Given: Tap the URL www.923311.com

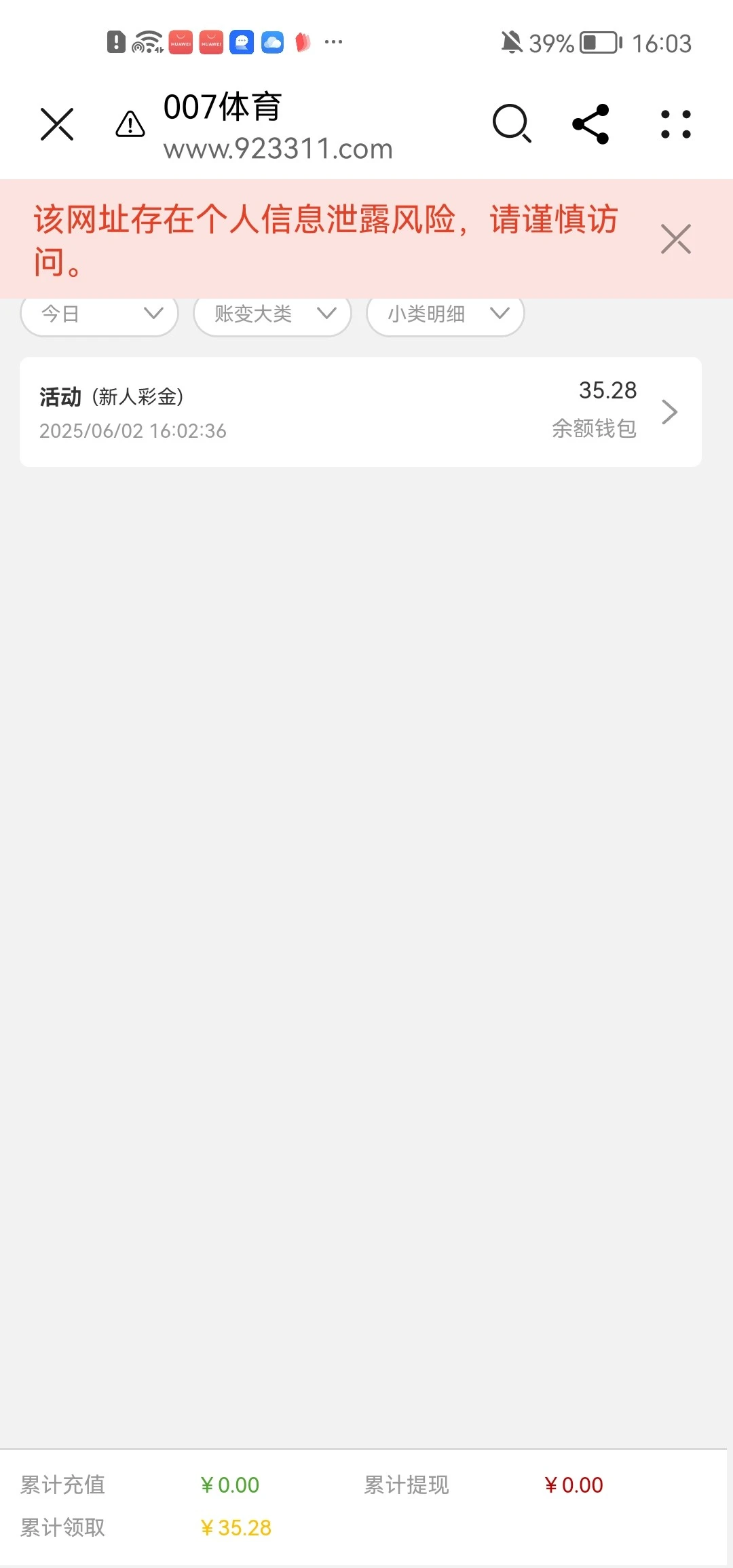Looking at the screenshot, I should click(x=278, y=149).
